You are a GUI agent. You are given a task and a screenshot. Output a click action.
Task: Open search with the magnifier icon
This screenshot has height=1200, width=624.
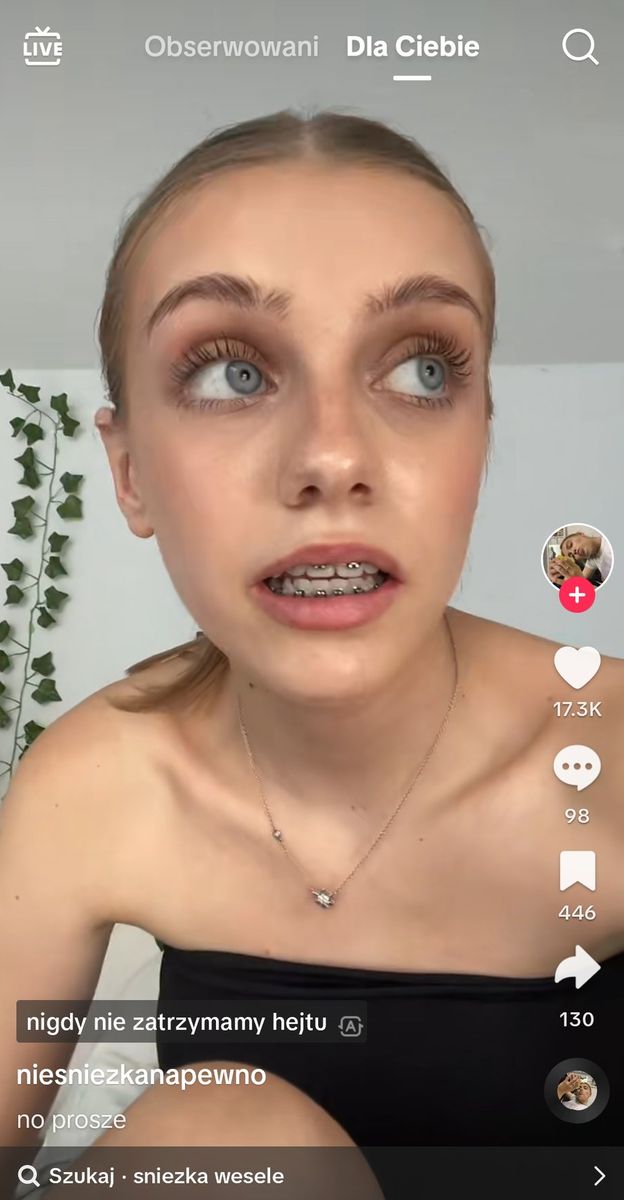click(580, 46)
